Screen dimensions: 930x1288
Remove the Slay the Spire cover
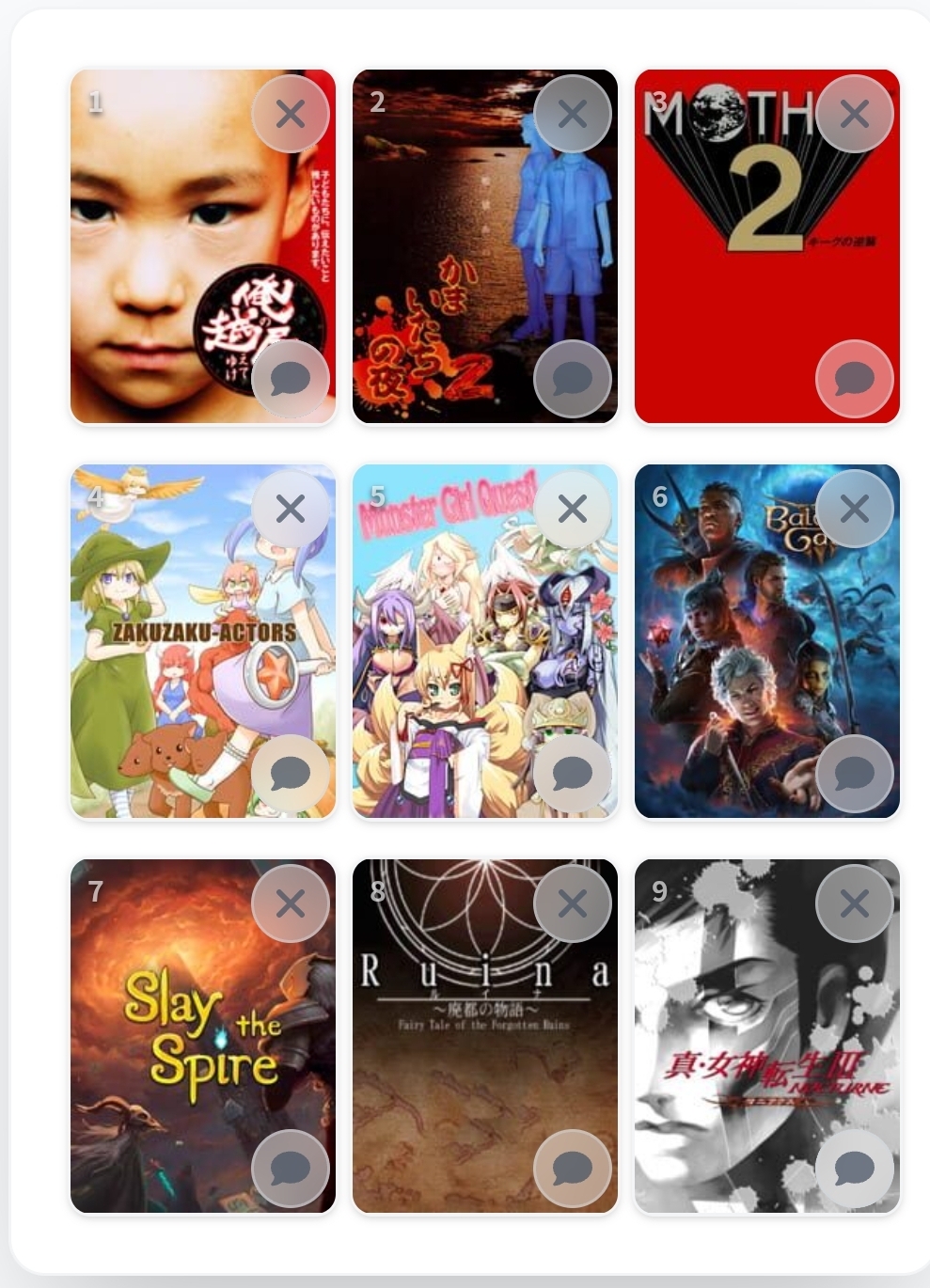coord(291,903)
